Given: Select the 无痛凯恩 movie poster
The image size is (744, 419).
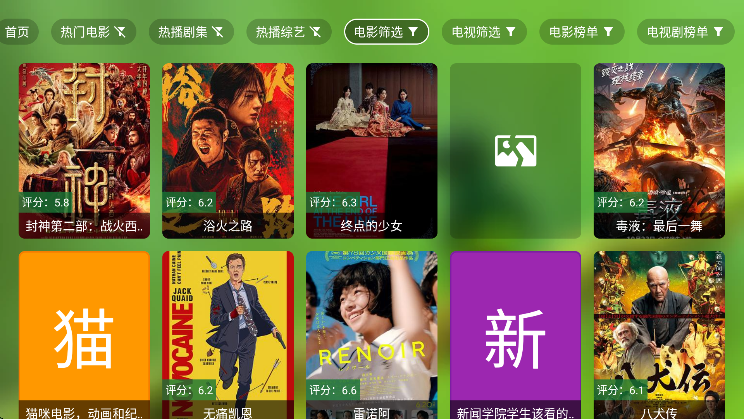Looking at the screenshot, I should [x=228, y=335].
